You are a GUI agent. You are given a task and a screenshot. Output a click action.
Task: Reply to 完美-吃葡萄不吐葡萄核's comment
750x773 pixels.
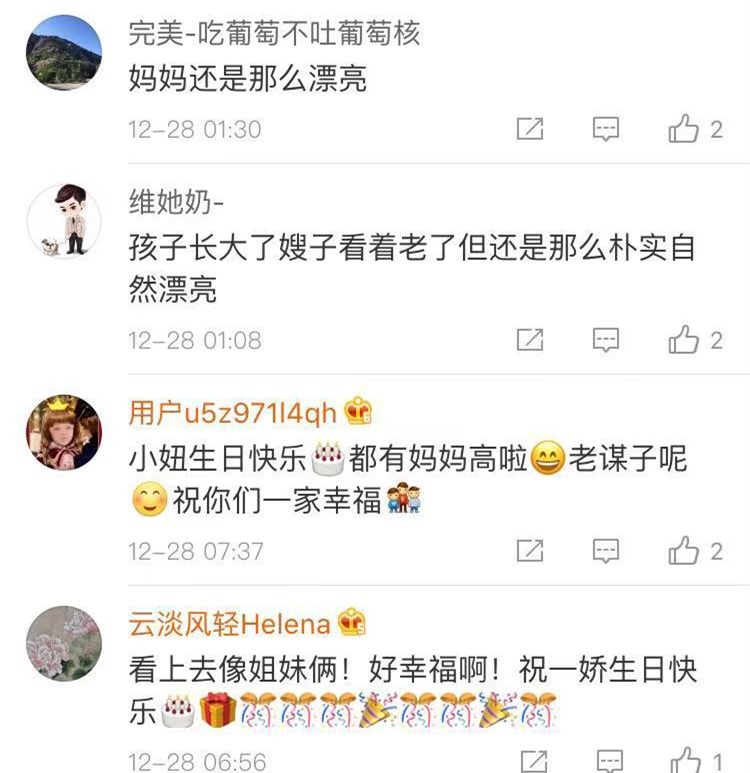click(606, 129)
